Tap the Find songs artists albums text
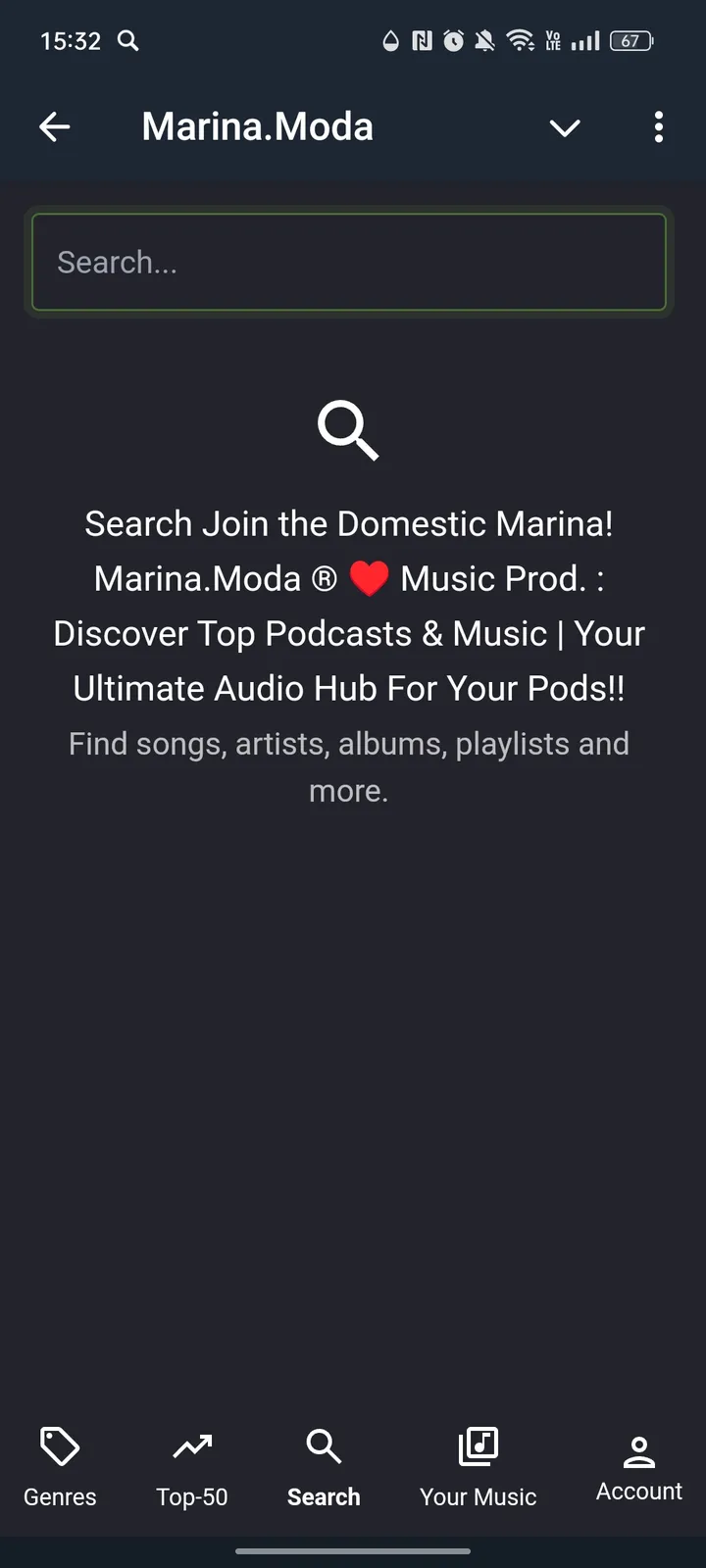Viewport: 706px width, 1568px height. pyautogui.click(x=348, y=766)
